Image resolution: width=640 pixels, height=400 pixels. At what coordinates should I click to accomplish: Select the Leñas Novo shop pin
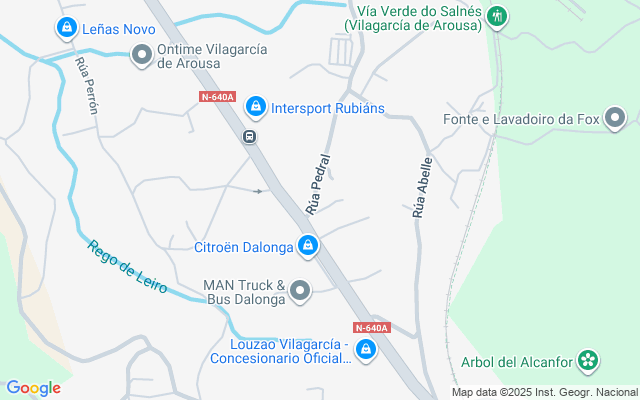[x=66, y=28]
